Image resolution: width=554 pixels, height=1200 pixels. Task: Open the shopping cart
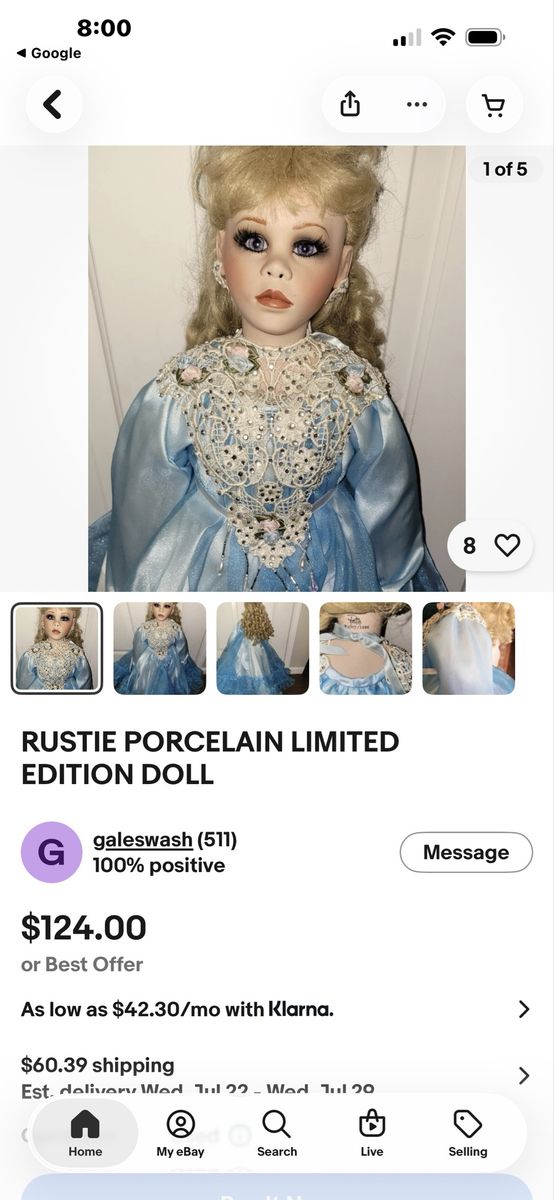[494, 104]
